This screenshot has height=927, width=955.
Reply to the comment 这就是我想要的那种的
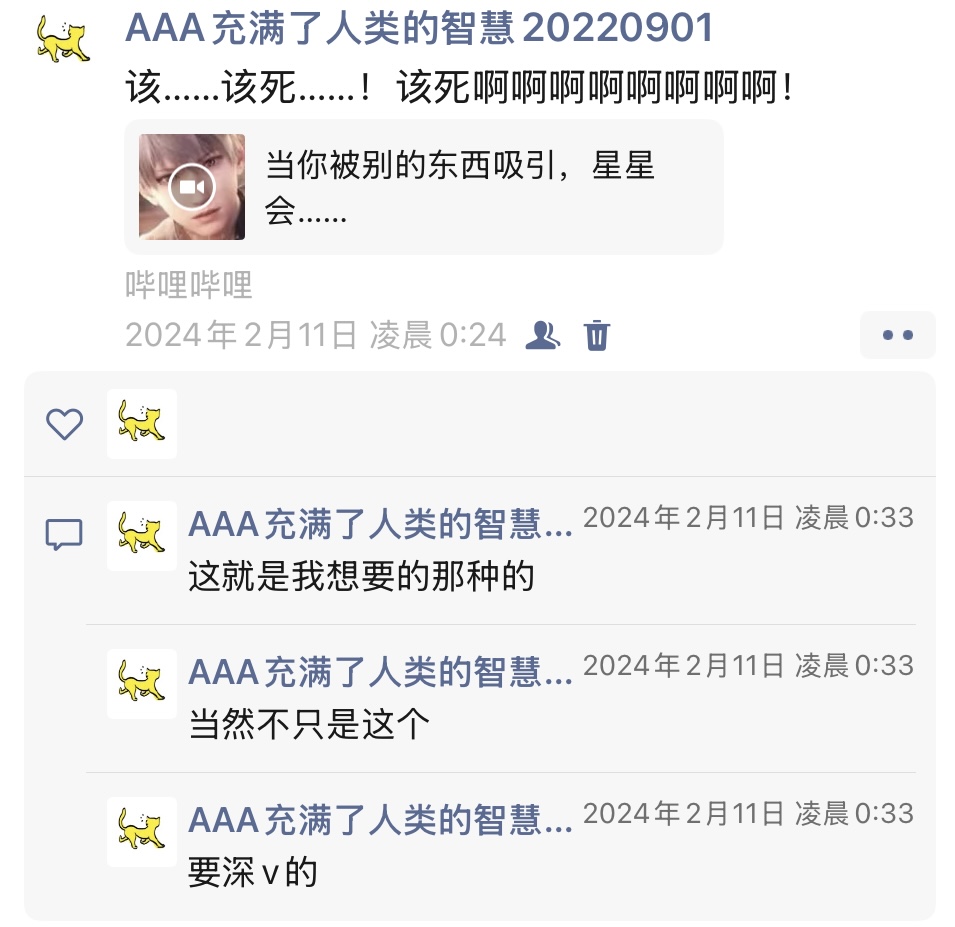click(x=362, y=577)
